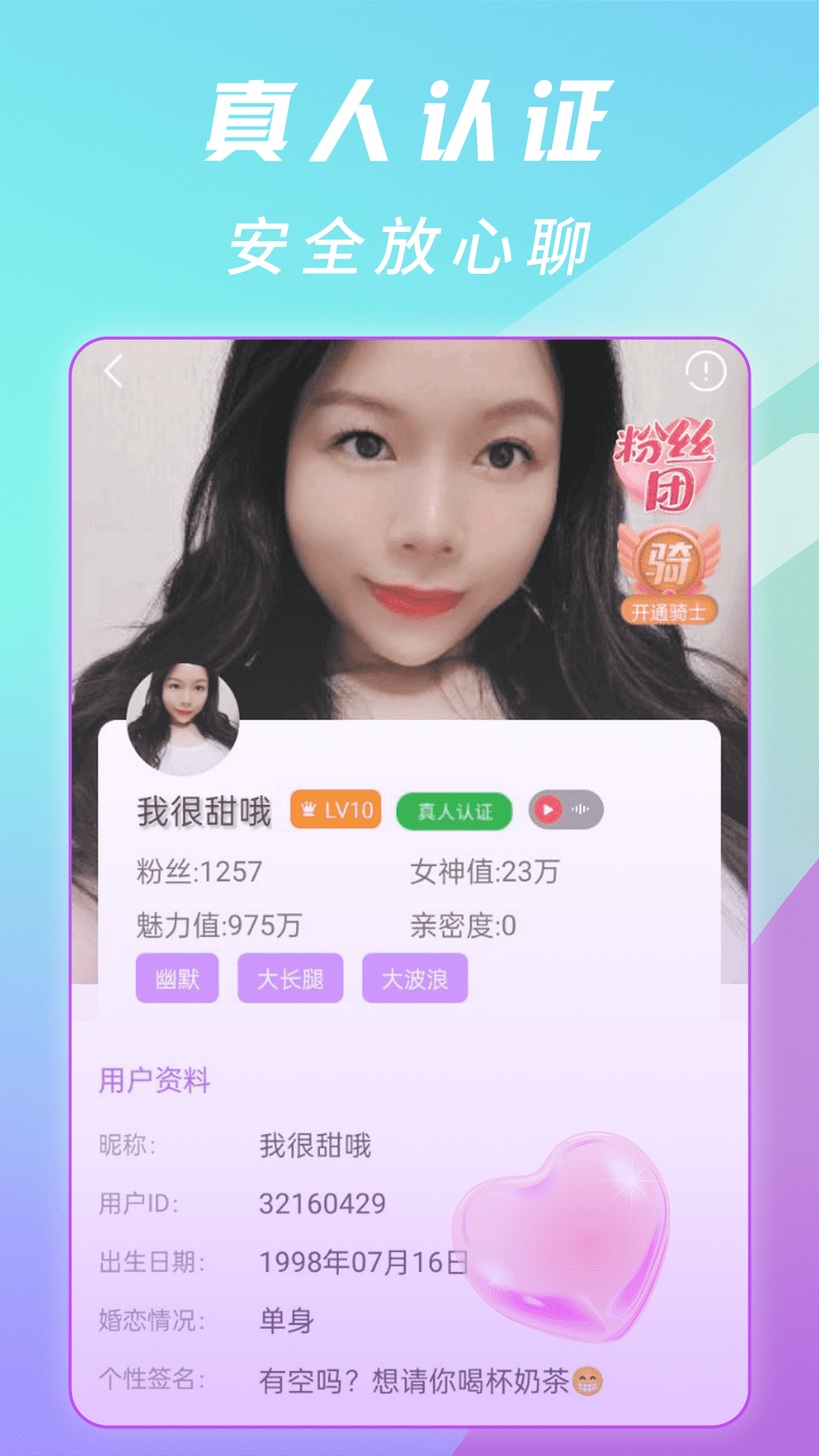819x1456 pixels.
Task: Click the back arrow on the profile card
Action: coord(112,369)
